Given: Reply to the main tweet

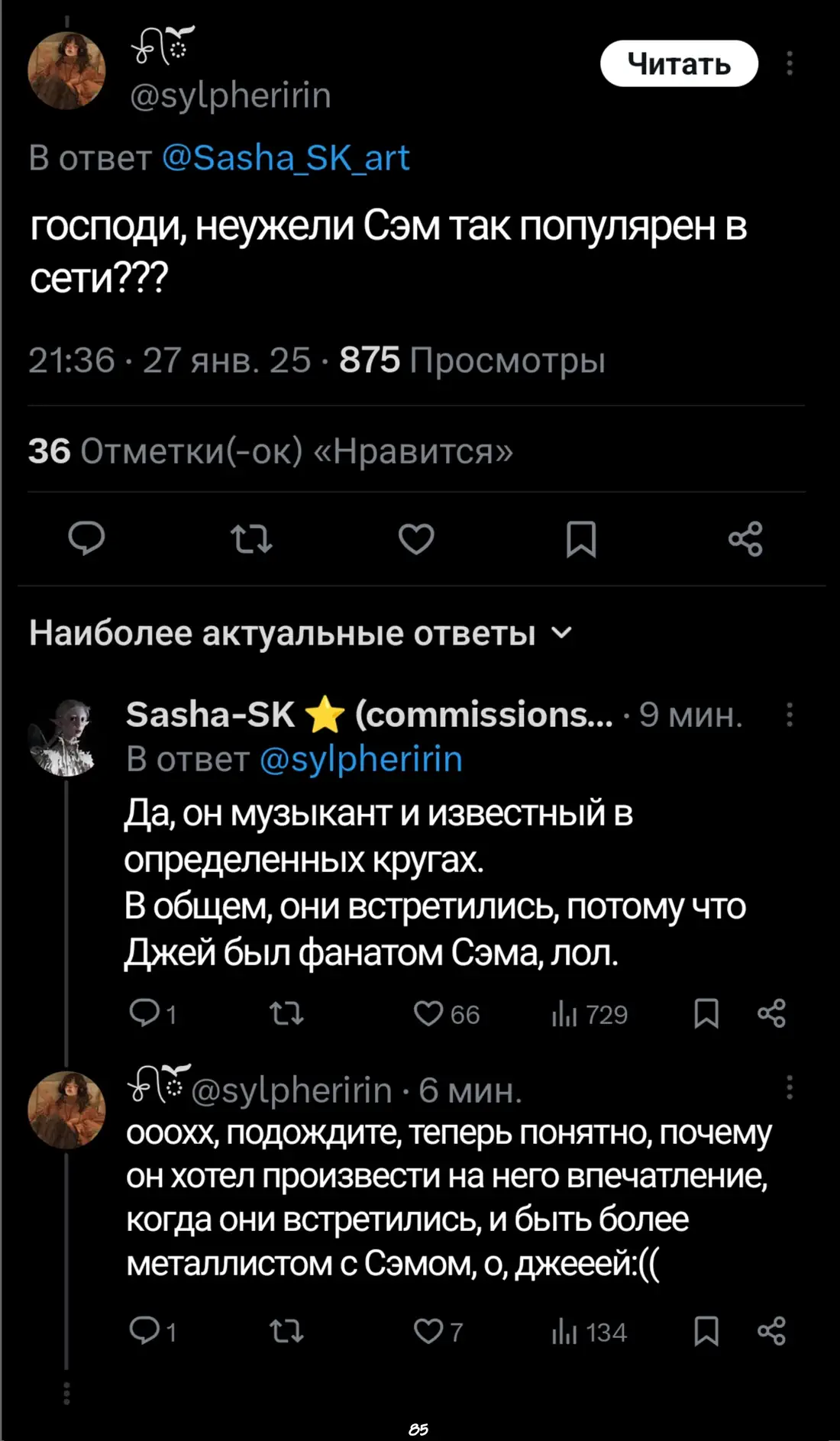Looking at the screenshot, I should 86,538.
